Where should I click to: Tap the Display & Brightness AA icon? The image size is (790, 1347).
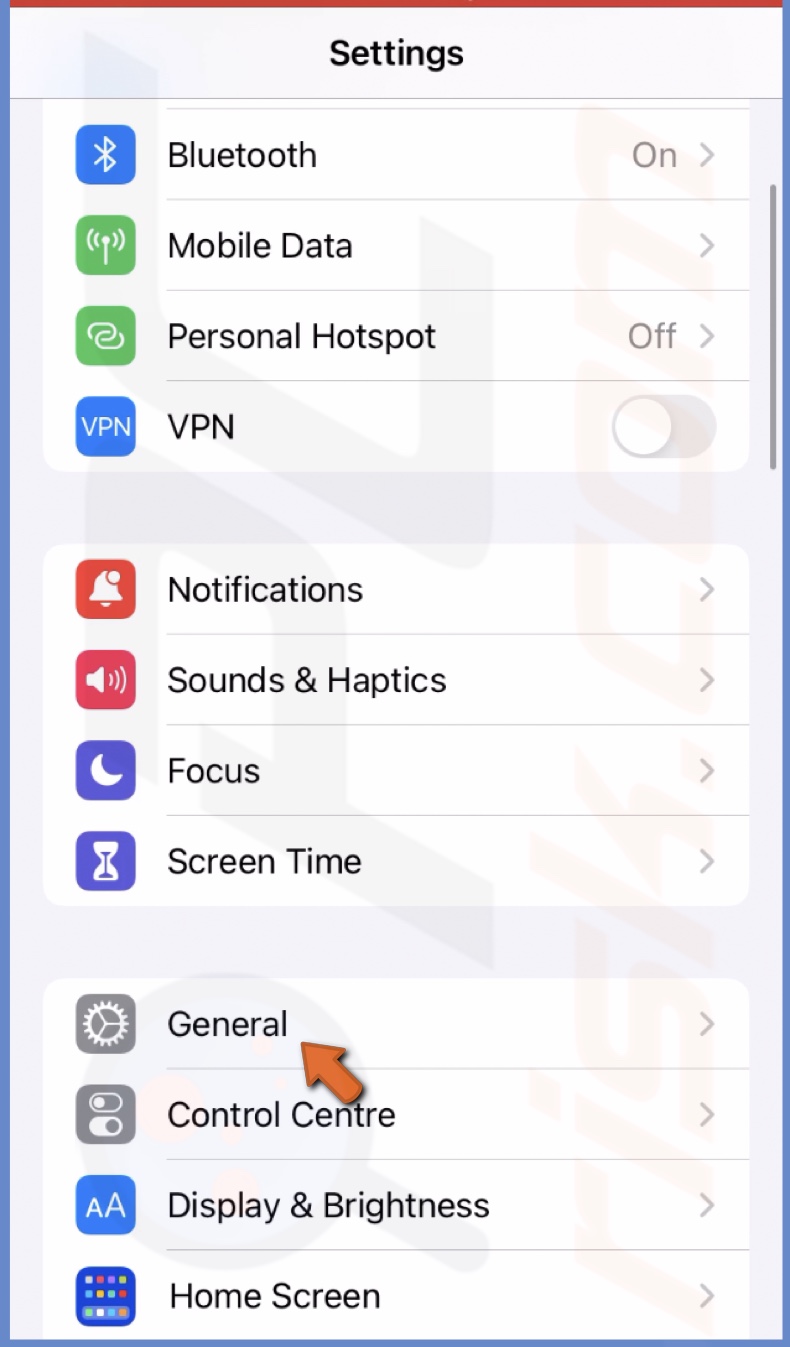point(105,1205)
